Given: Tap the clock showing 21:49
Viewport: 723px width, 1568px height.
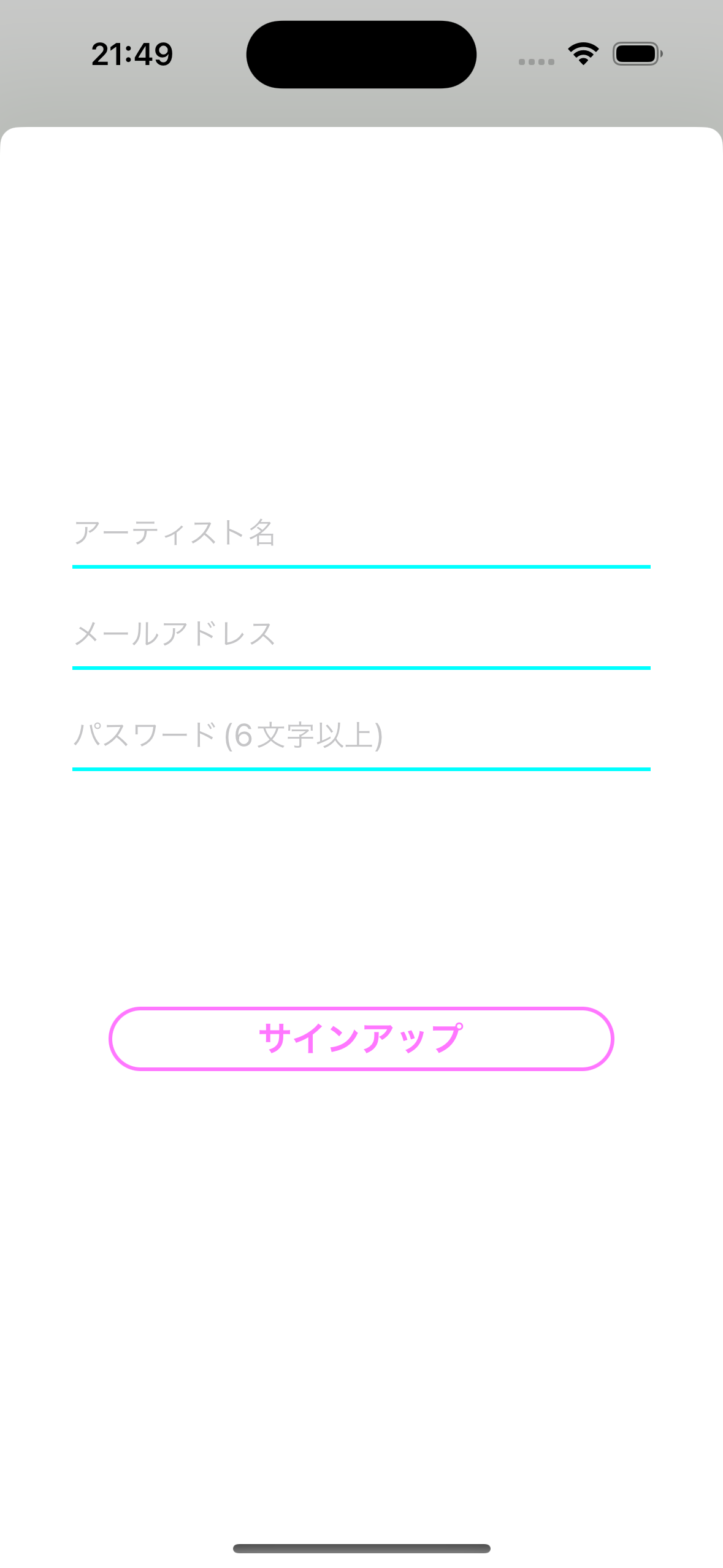Looking at the screenshot, I should (x=131, y=54).
